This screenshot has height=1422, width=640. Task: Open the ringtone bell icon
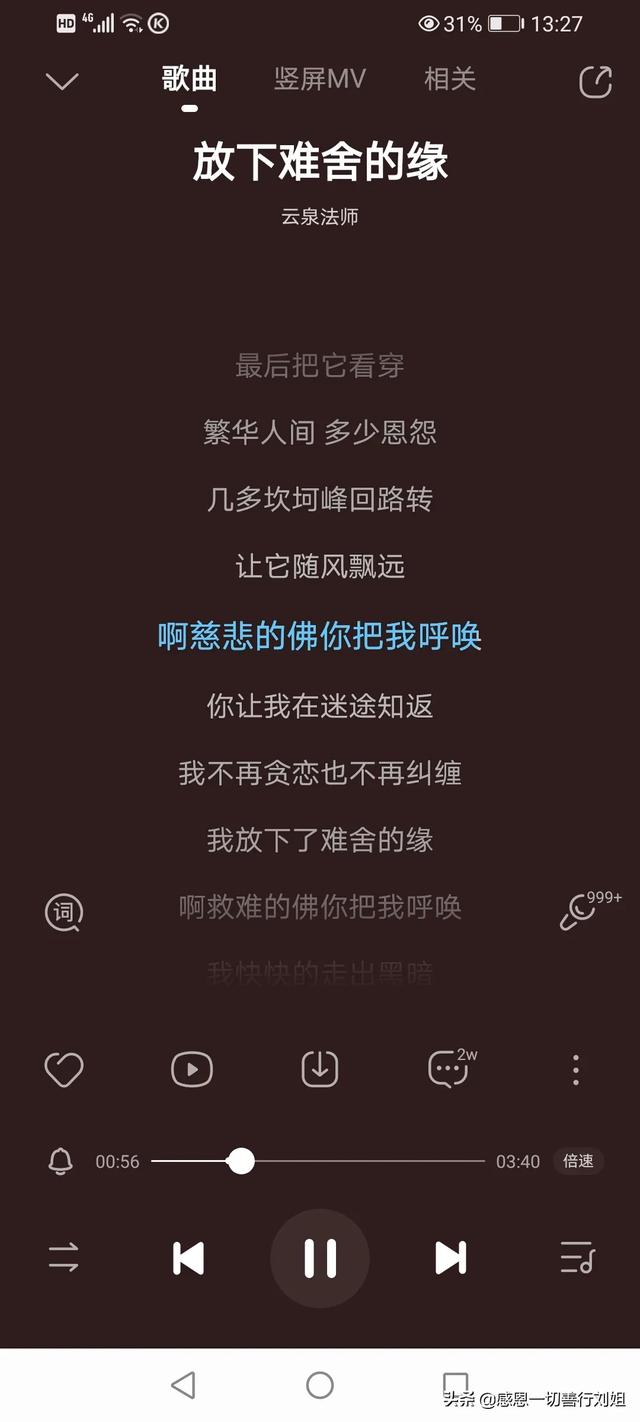[61, 1162]
